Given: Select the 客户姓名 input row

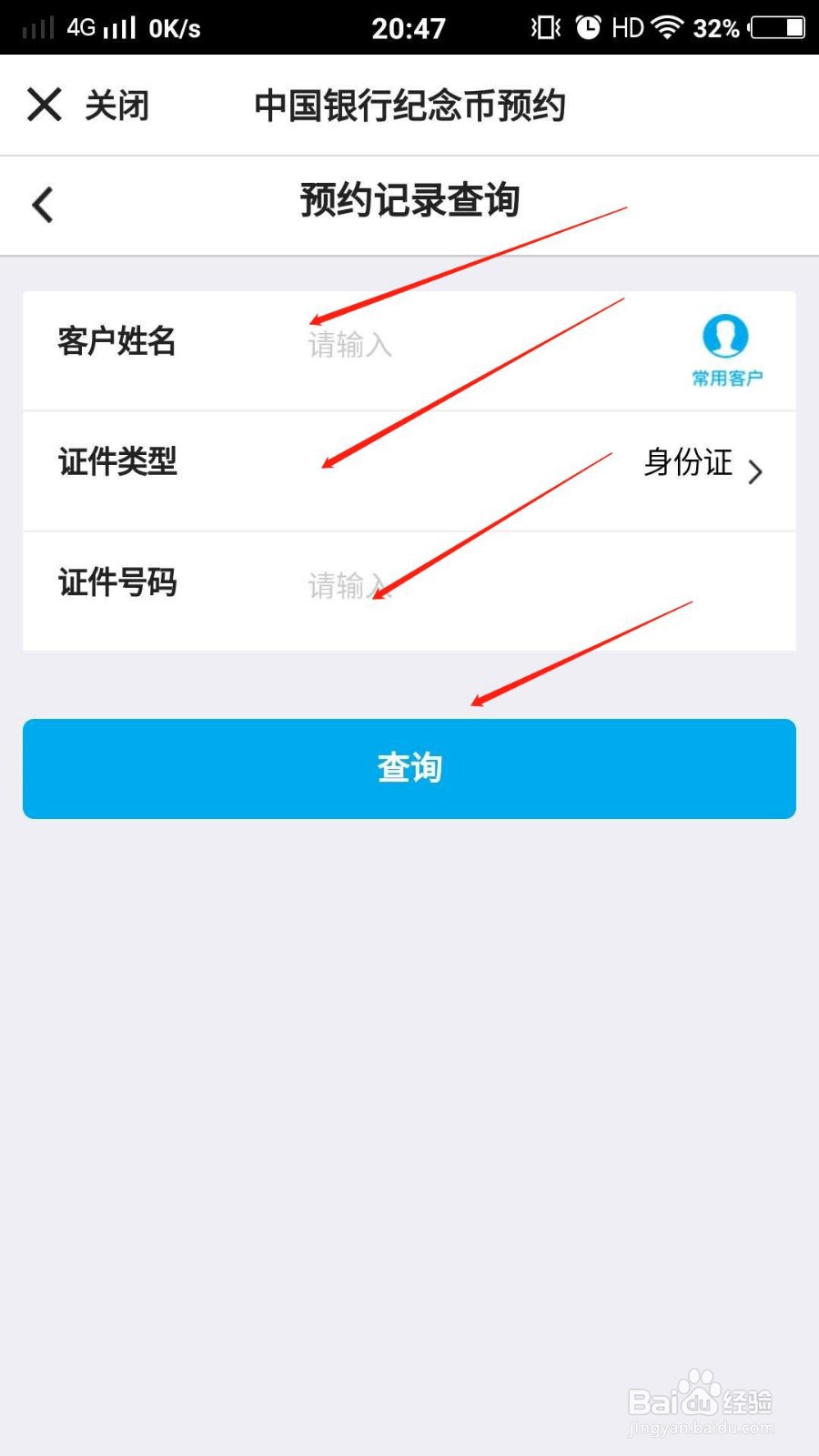Looking at the screenshot, I should pos(409,346).
